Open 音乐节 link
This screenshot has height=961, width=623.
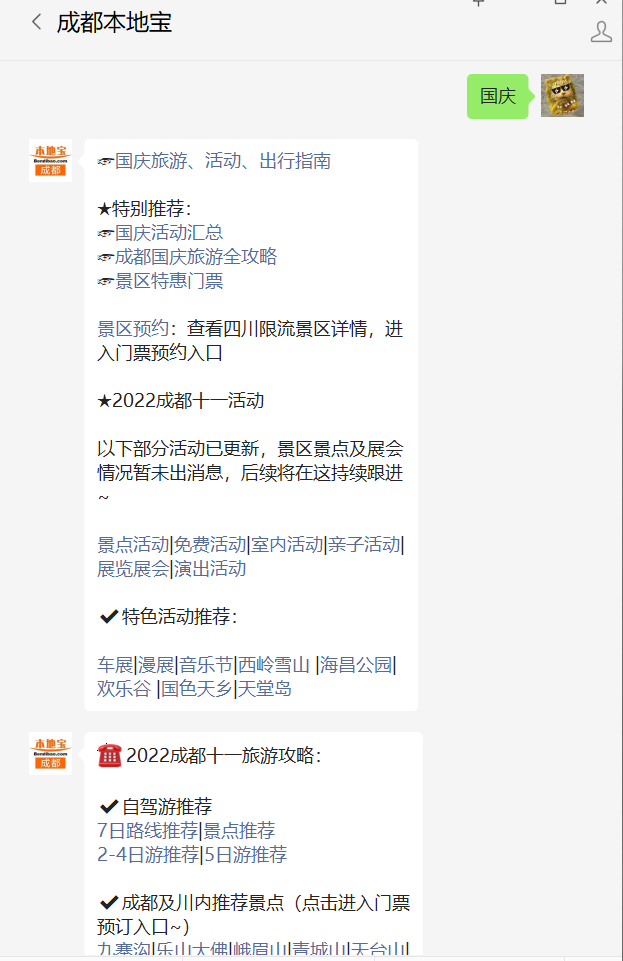tap(206, 665)
